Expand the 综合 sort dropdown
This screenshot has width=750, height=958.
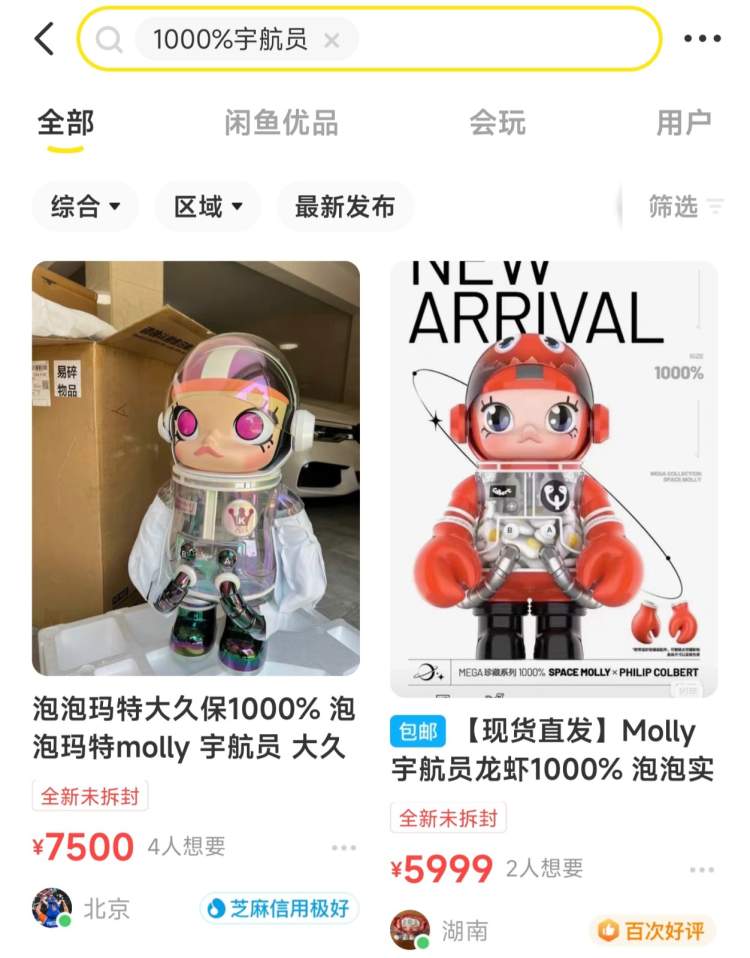click(86, 207)
